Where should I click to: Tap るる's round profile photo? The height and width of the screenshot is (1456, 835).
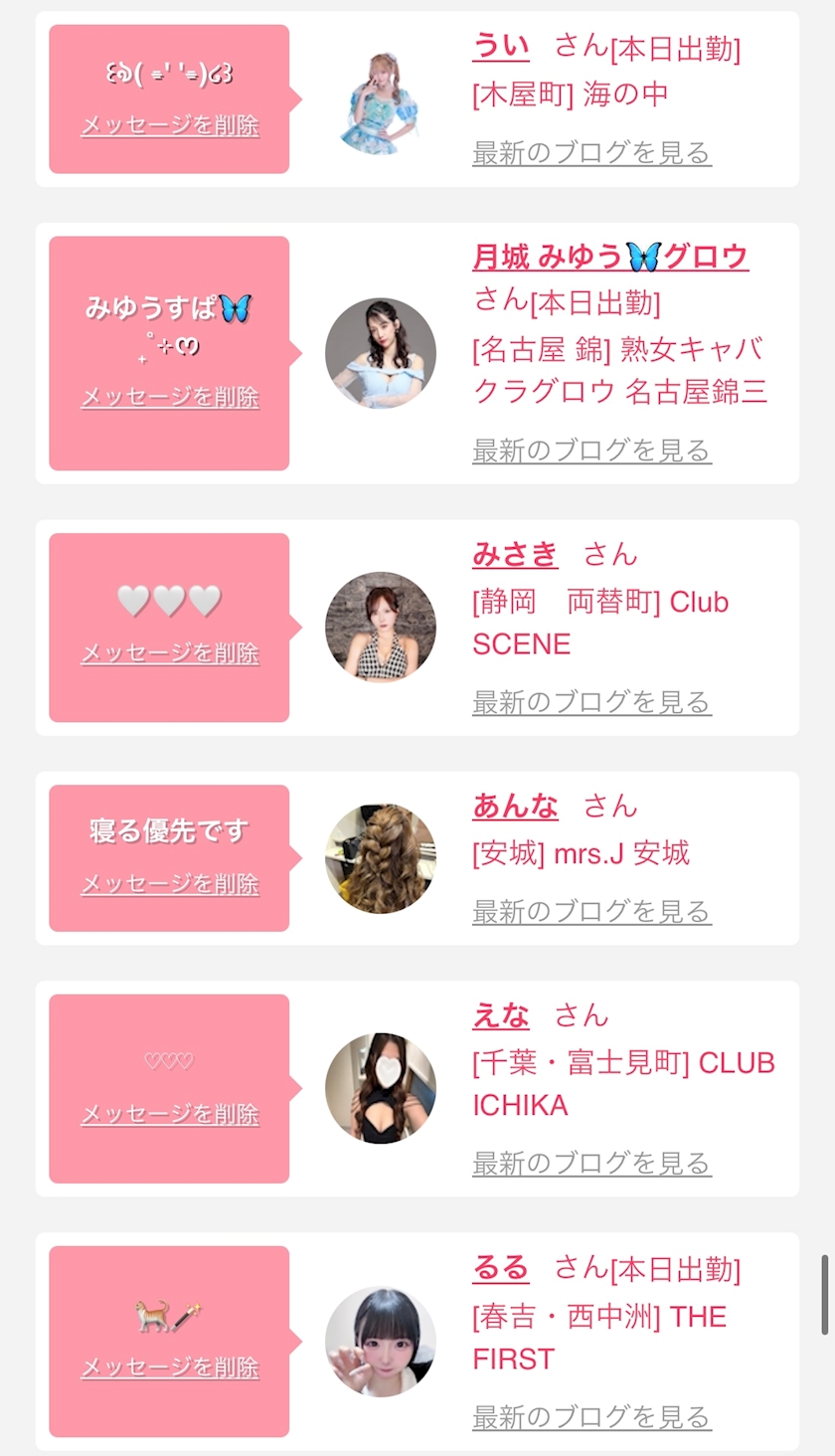[x=381, y=1342]
